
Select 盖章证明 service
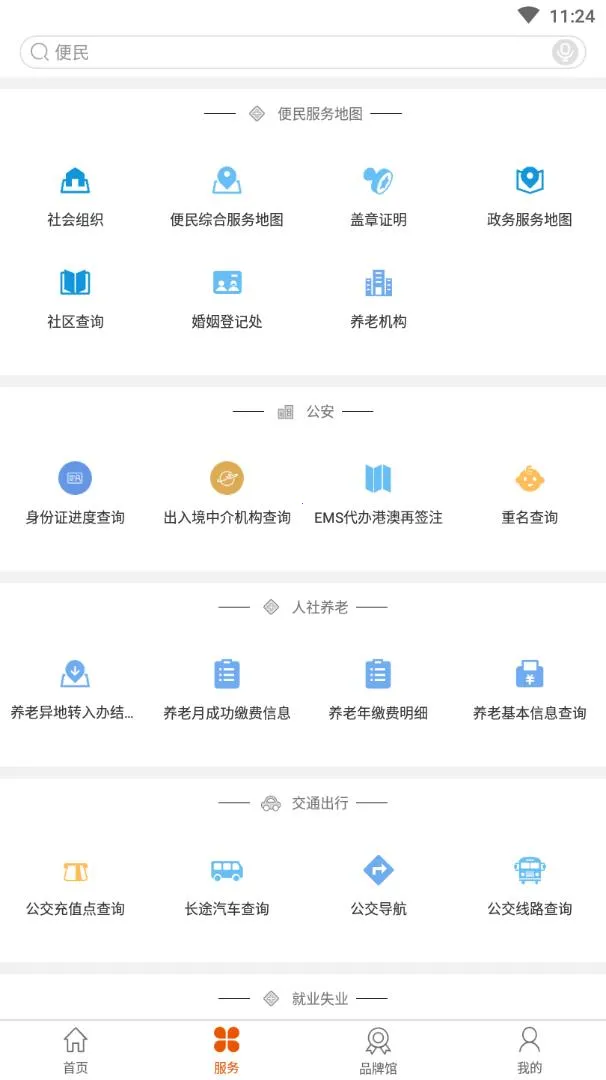point(378,196)
